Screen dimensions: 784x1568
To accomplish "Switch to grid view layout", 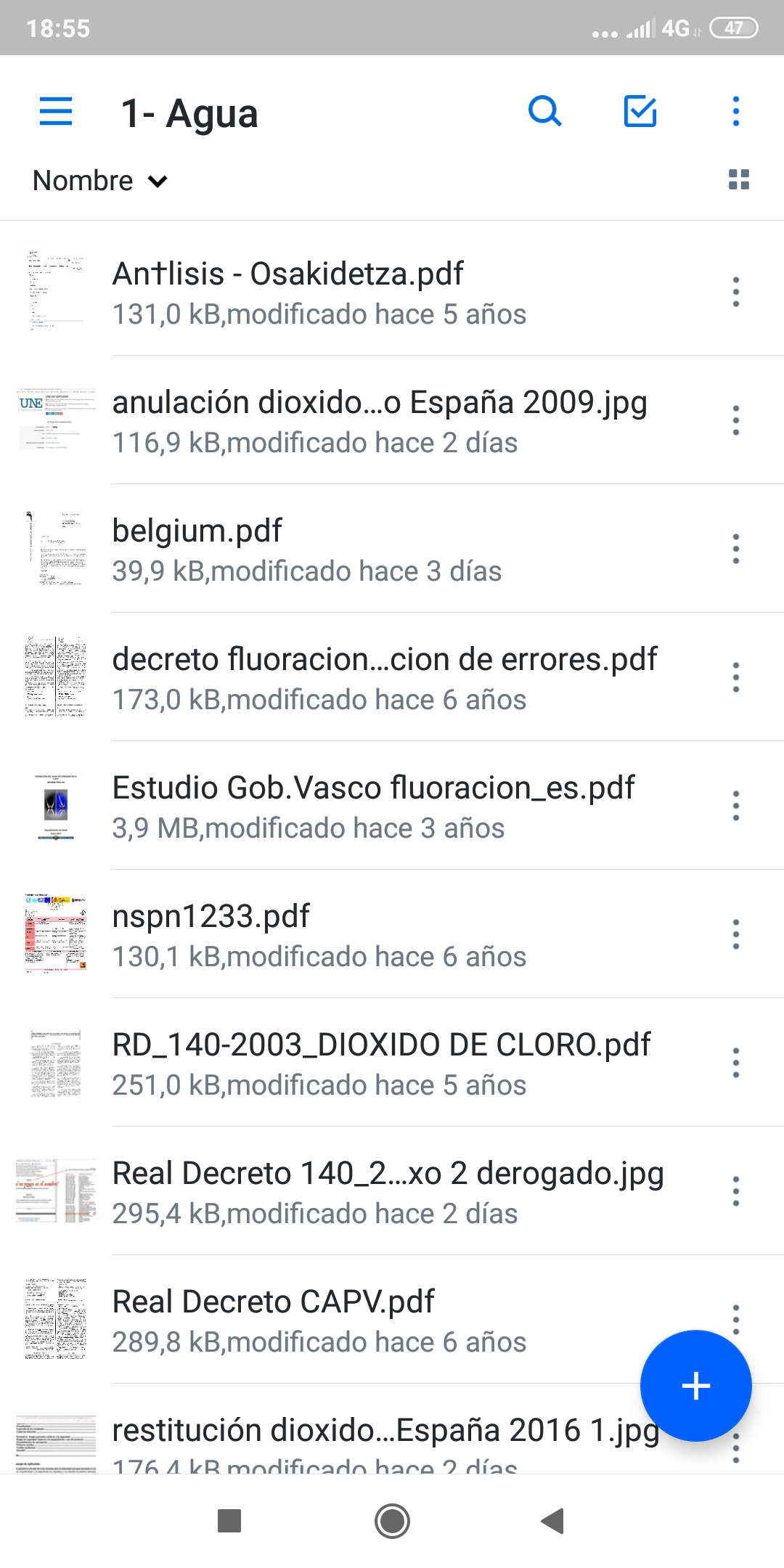I will click(738, 180).
